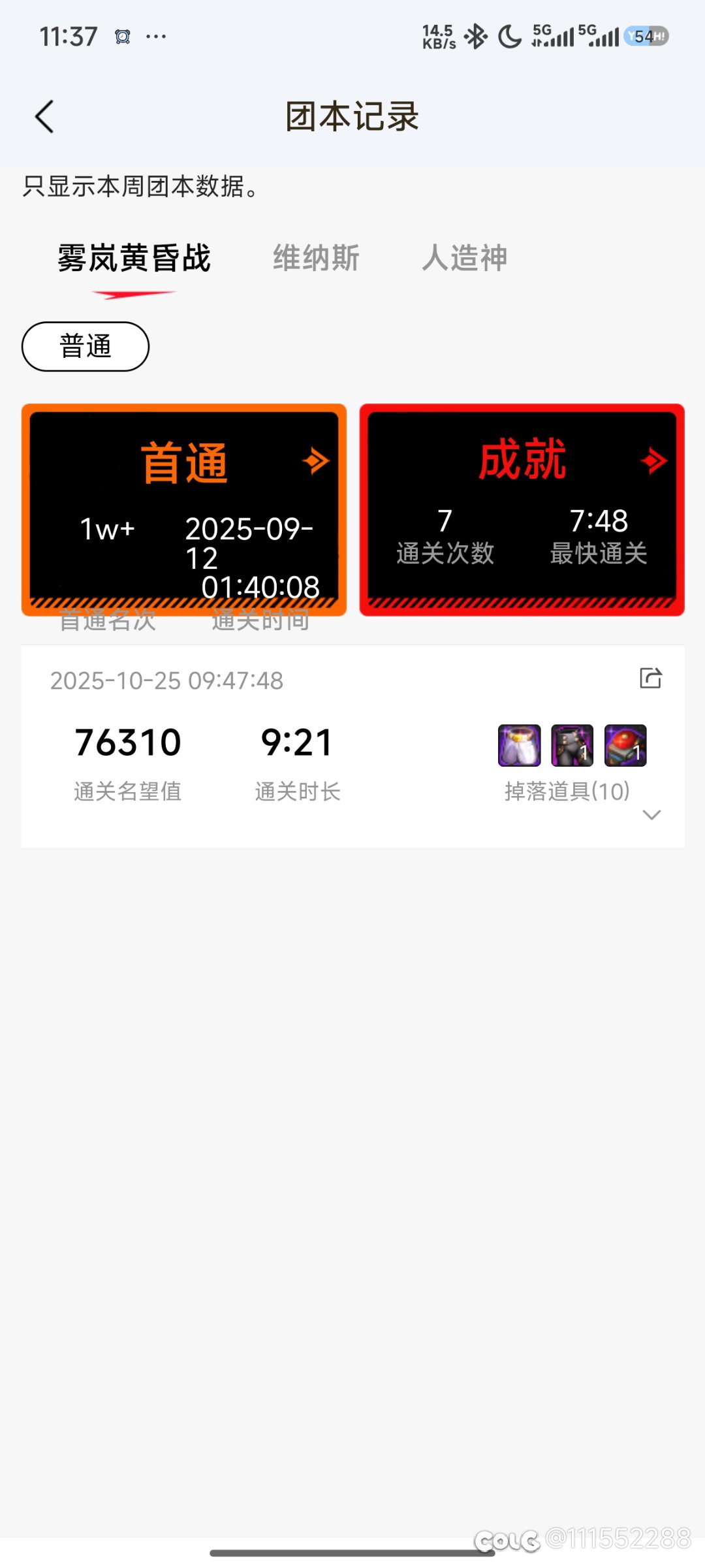This screenshot has height=1568, width=705.
Task: Go back from 团本记录 page
Action: coord(44,117)
